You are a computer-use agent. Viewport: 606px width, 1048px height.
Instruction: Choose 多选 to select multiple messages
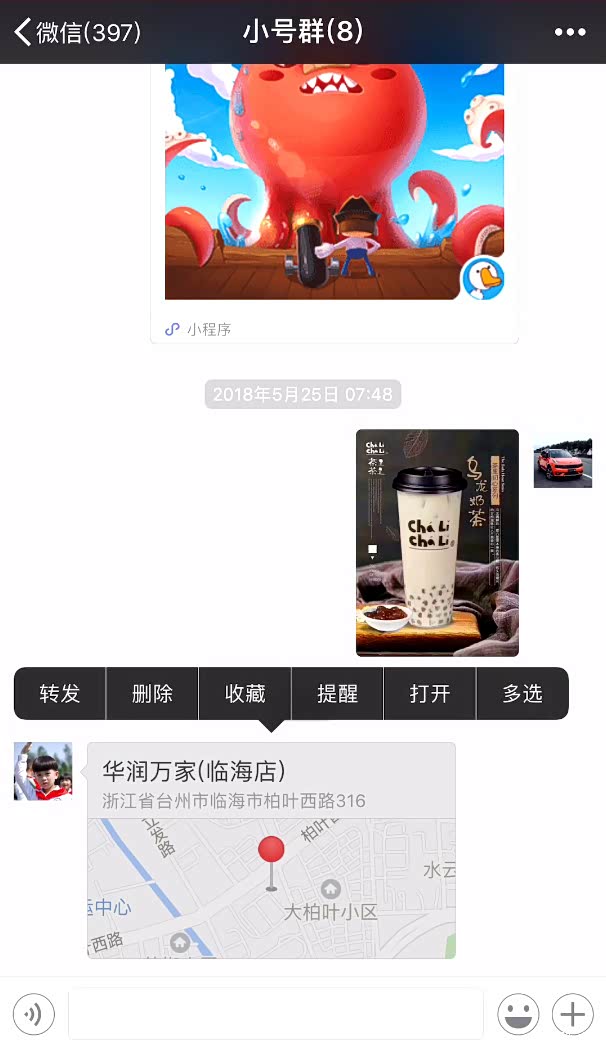tap(522, 694)
